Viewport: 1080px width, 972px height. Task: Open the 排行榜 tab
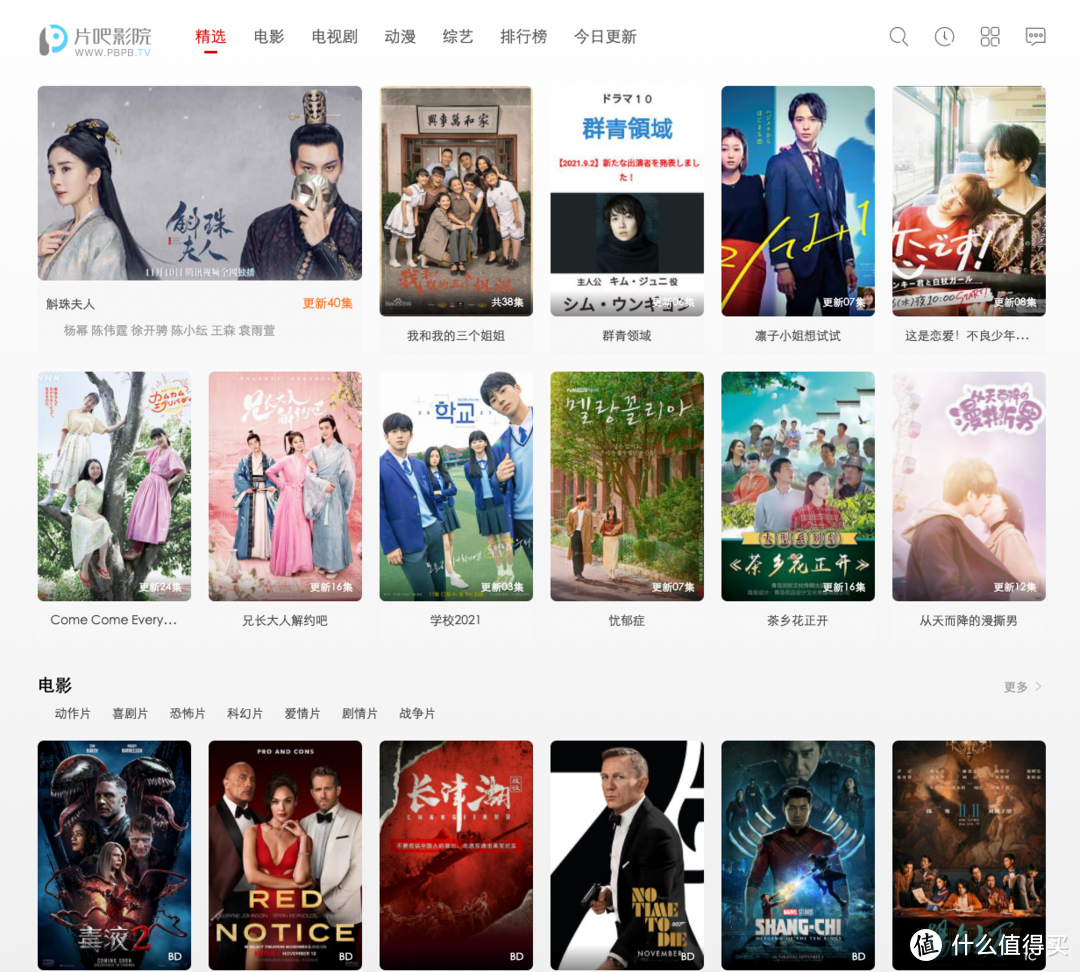coord(524,37)
